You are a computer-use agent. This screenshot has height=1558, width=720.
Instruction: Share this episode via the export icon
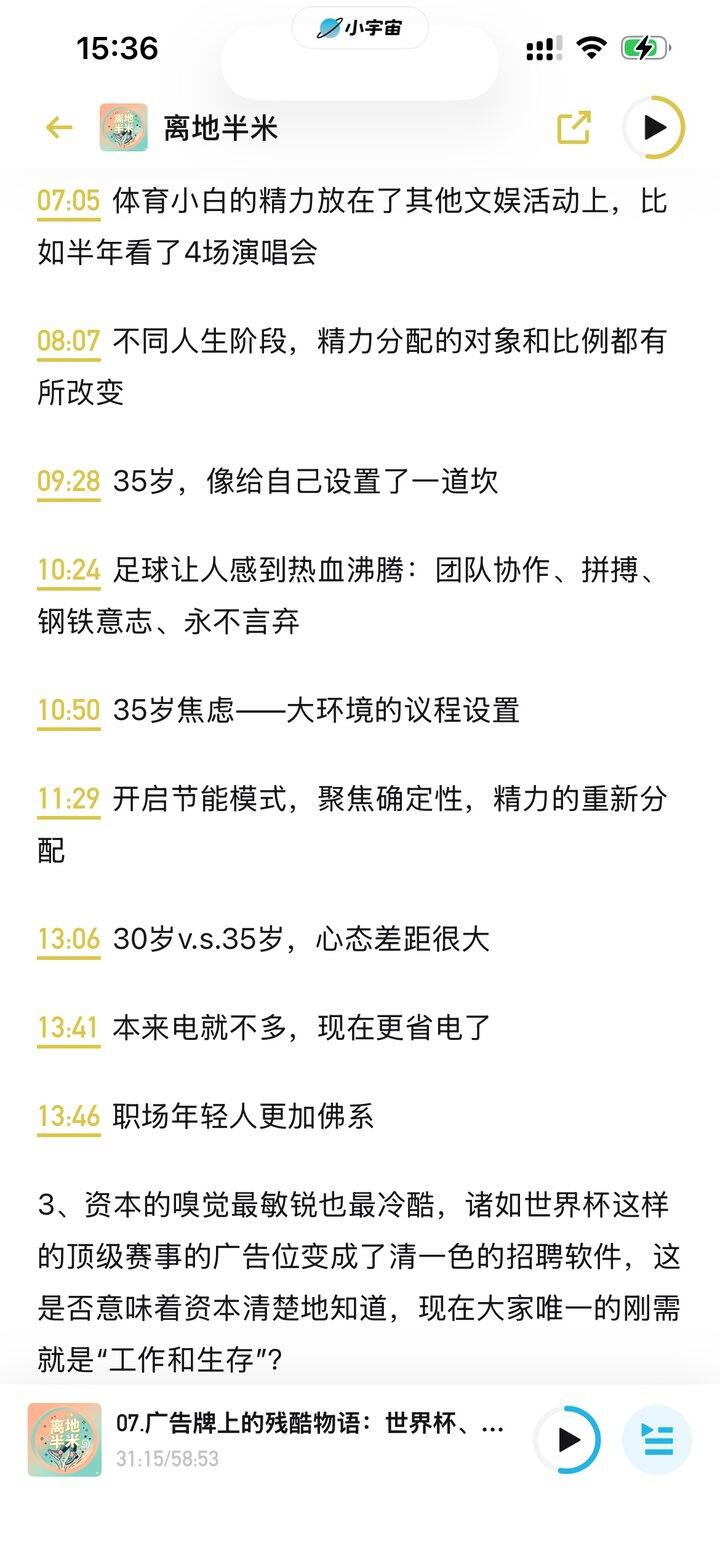click(x=574, y=127)
